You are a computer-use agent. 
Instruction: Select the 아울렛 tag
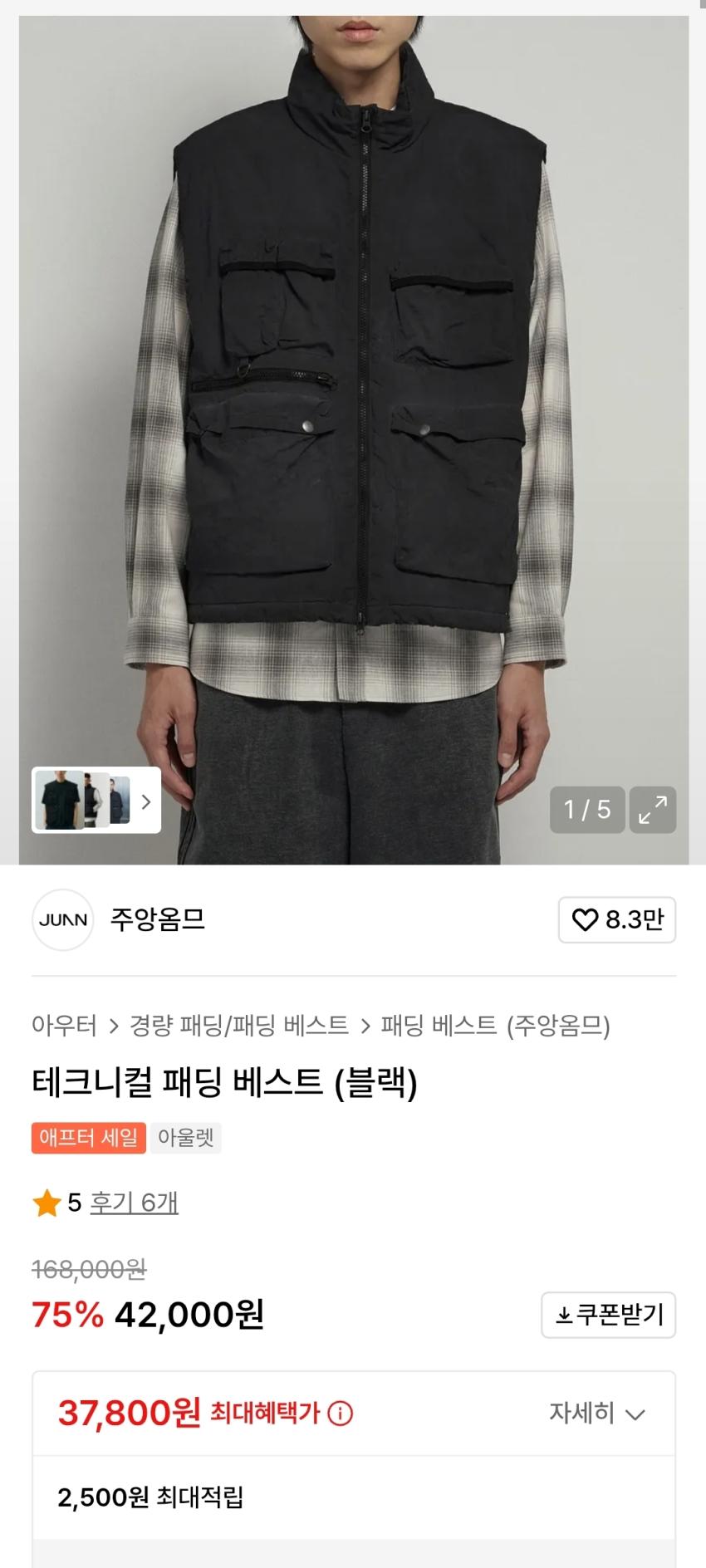click(185, 1138)
